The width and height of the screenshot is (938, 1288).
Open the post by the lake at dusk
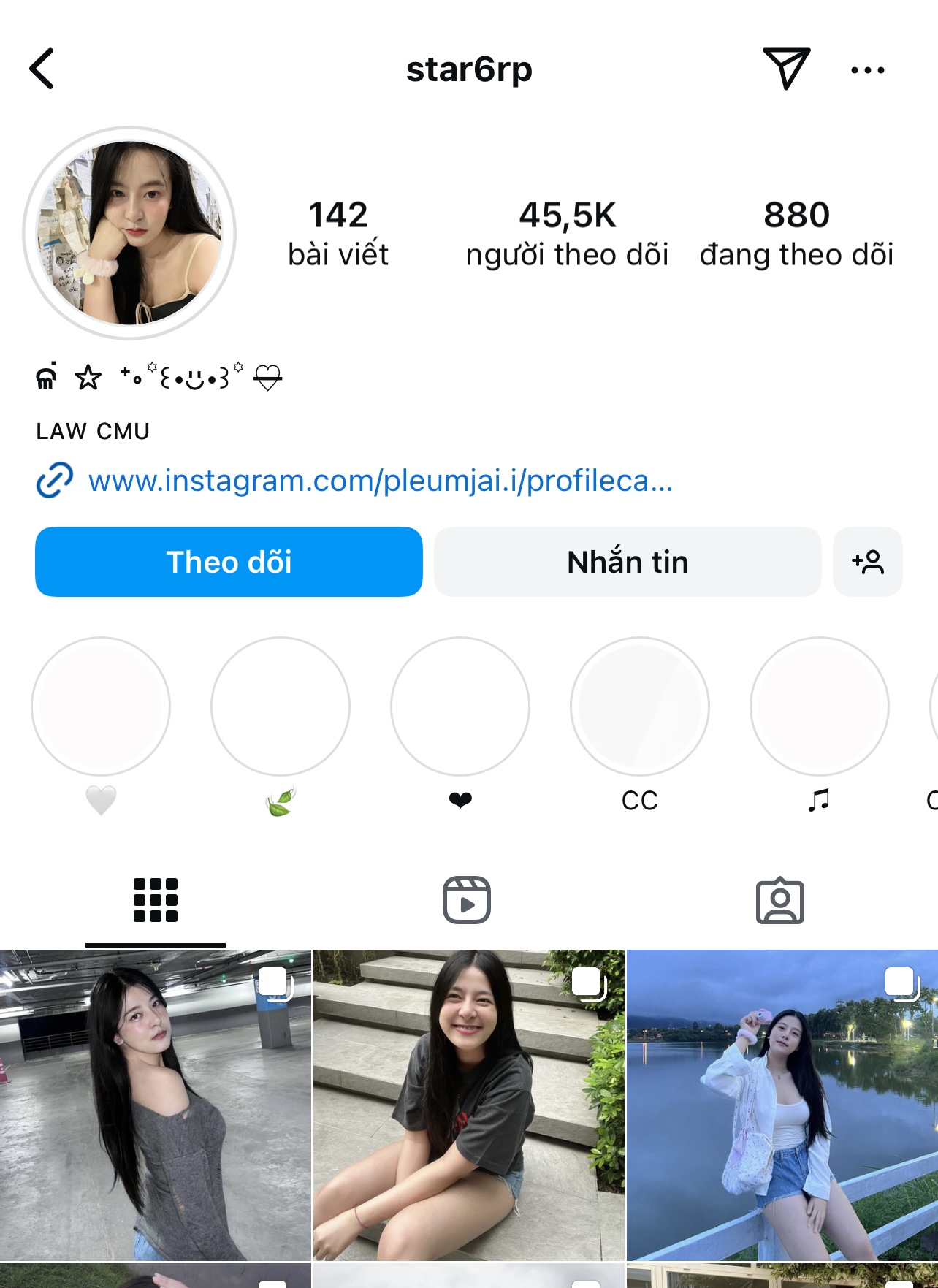click(x=782, y=1105)
